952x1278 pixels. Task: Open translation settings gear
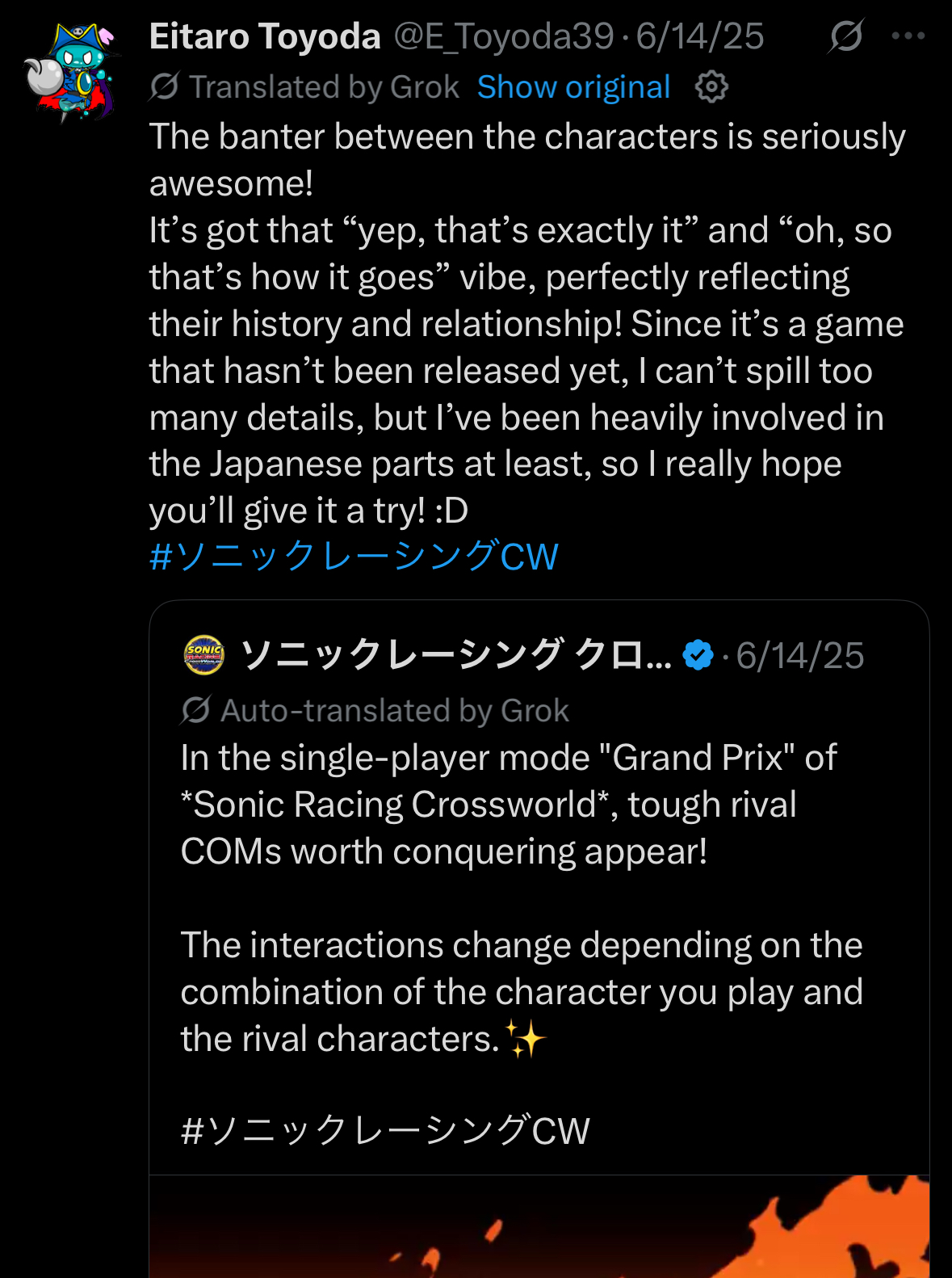tap(711, 86)
